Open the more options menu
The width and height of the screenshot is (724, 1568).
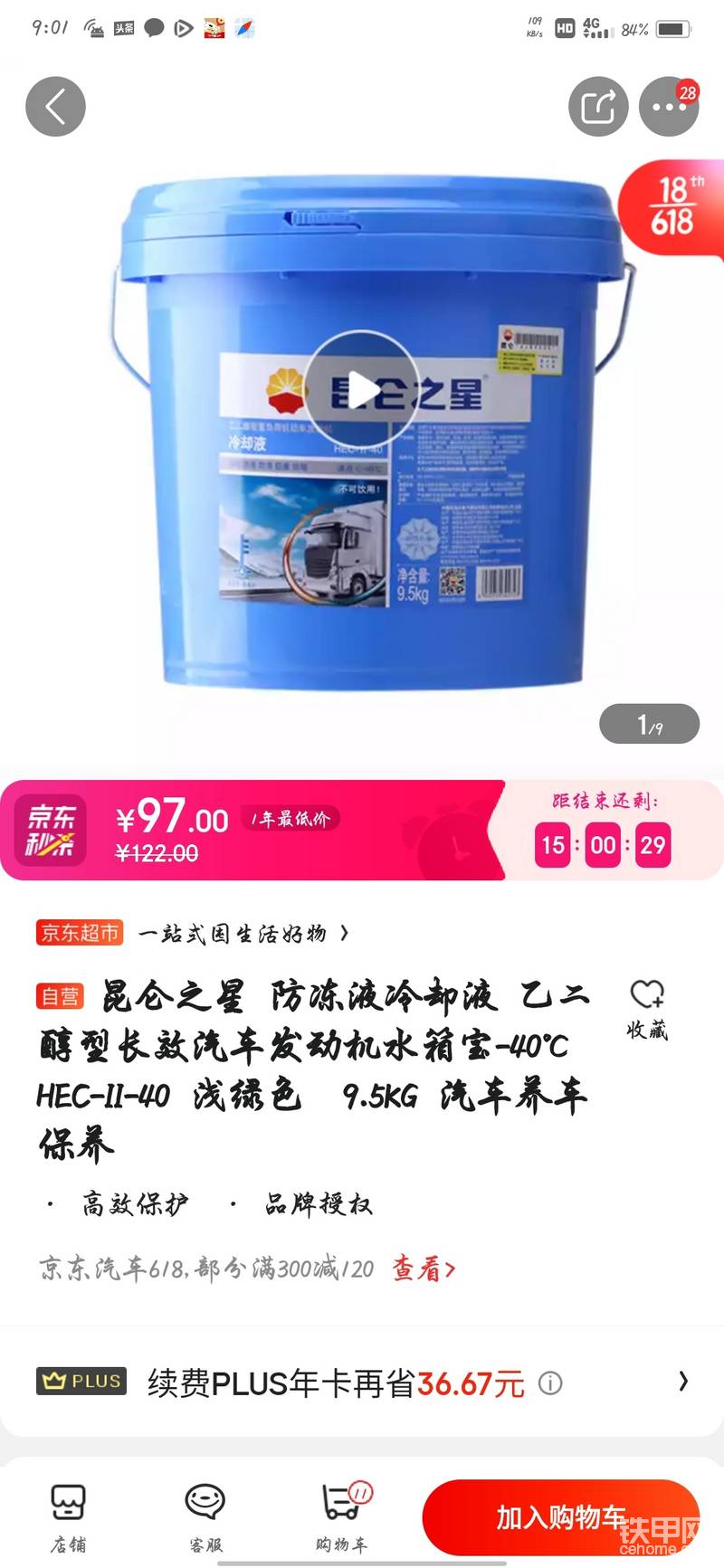[x=669, y=108]
